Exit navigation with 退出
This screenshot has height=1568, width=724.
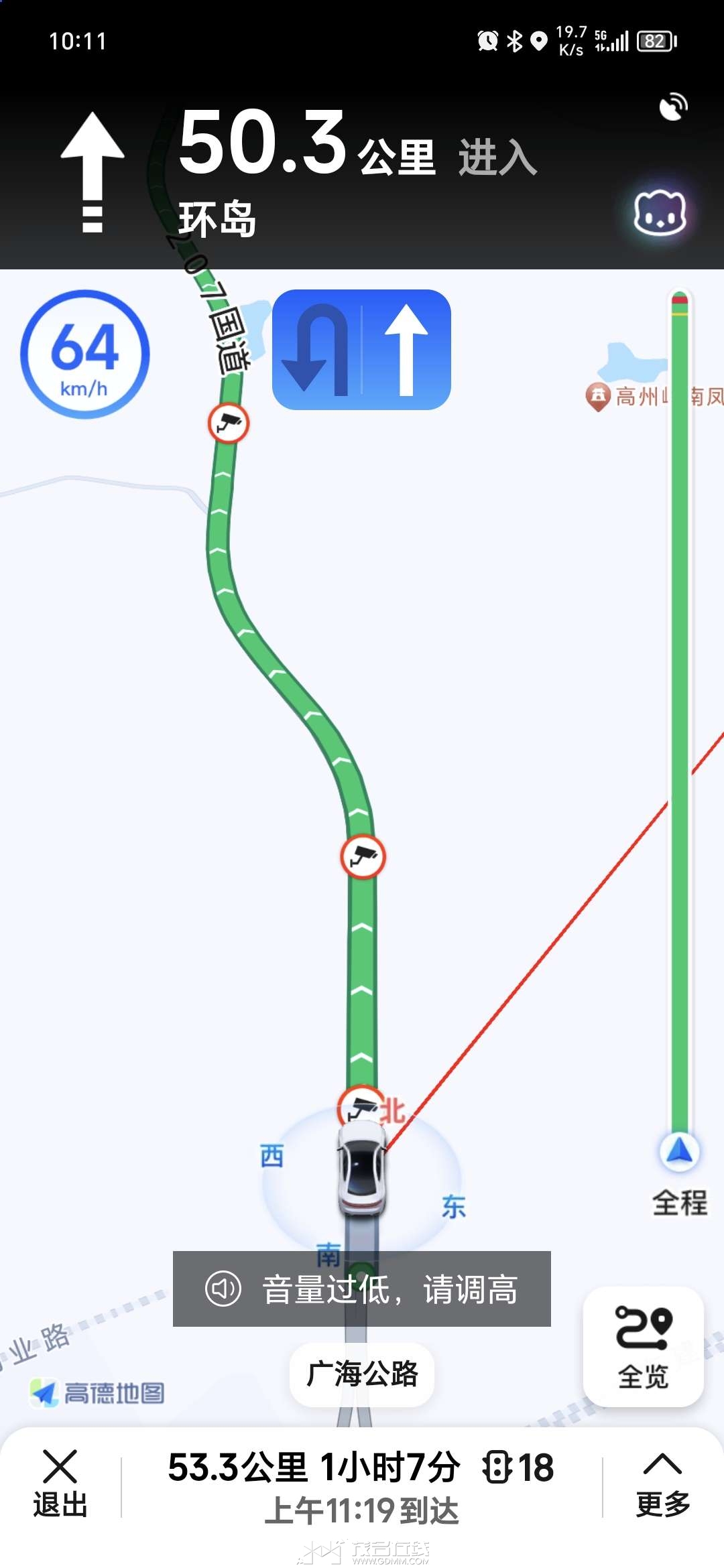60,1484
